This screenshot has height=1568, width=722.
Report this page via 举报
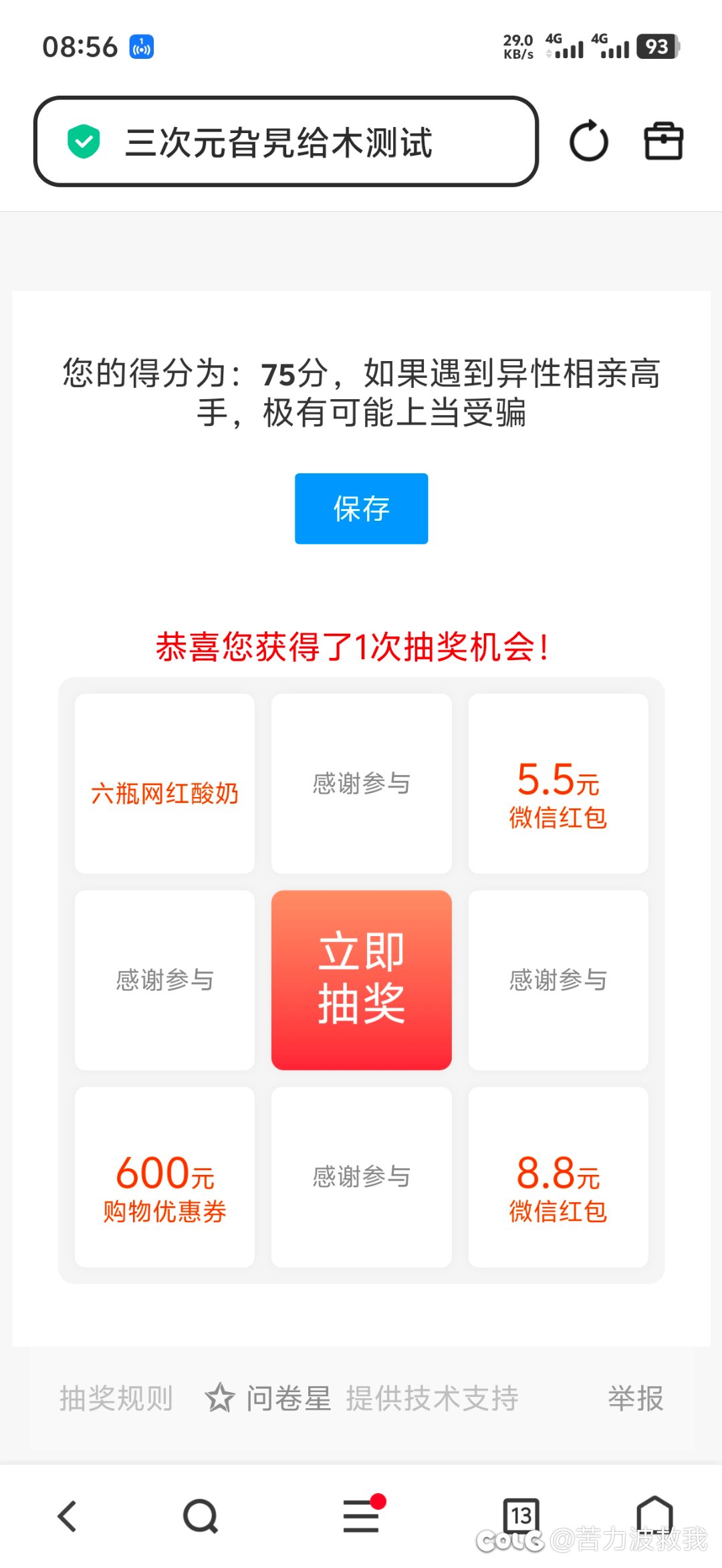(635, 1398)
